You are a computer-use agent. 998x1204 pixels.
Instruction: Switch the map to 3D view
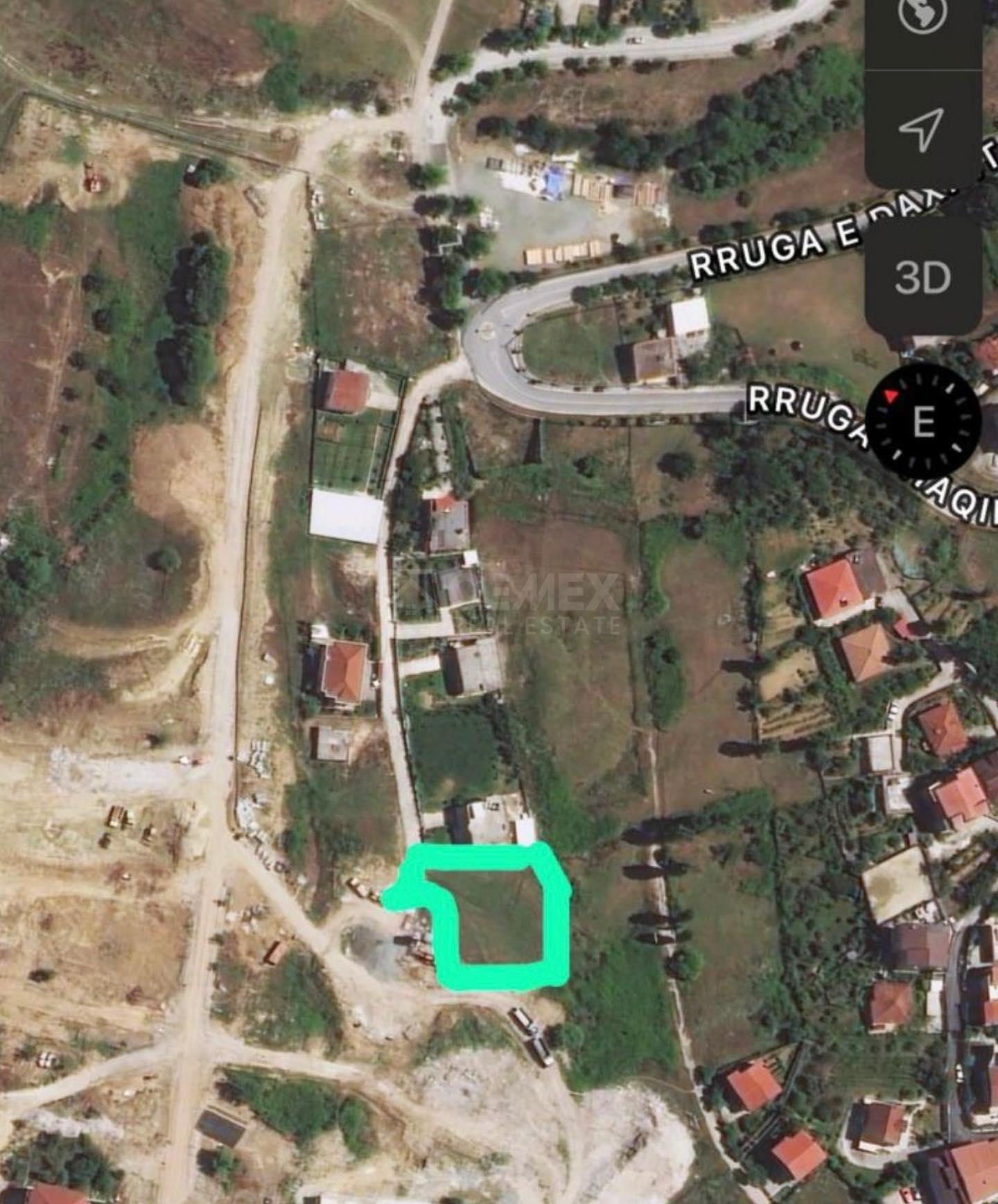(922, 278)
